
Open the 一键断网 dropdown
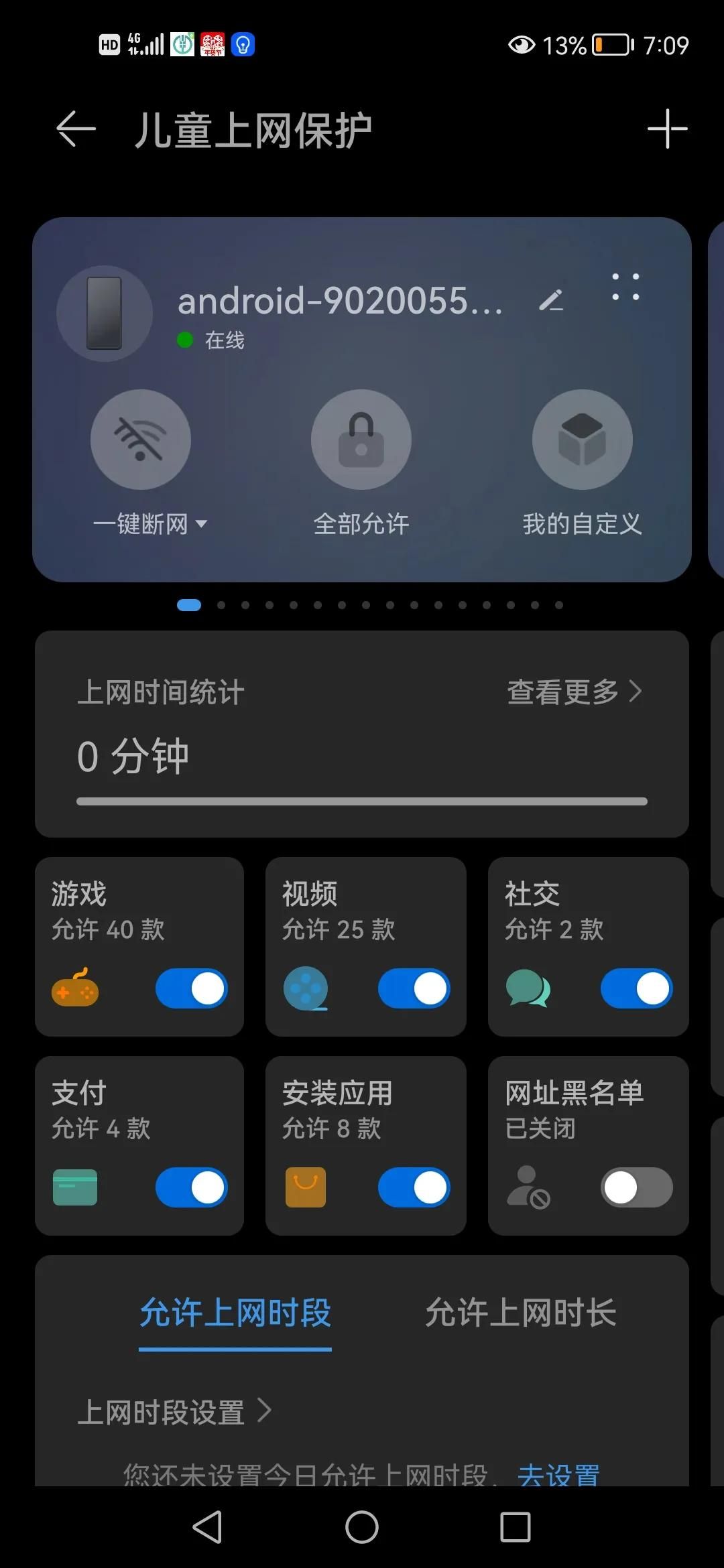coord(149,524)
